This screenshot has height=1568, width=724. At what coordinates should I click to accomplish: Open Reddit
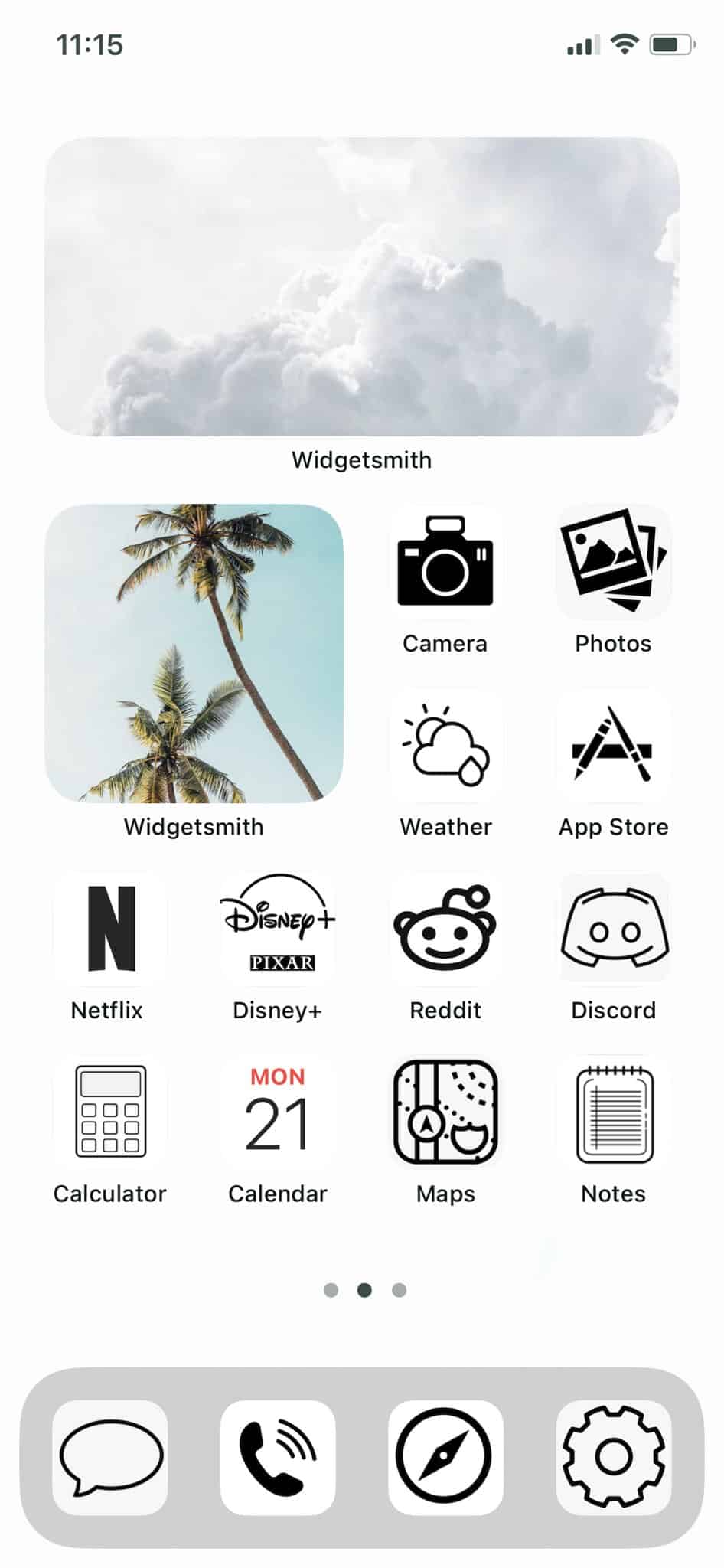[445, 929]
